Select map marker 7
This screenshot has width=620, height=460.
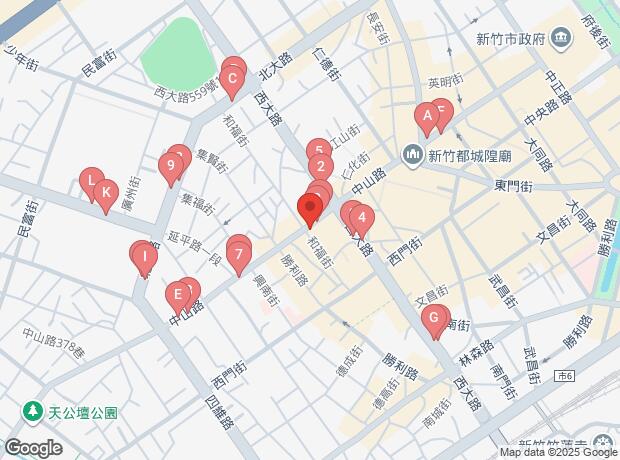[x=238, y=254]
